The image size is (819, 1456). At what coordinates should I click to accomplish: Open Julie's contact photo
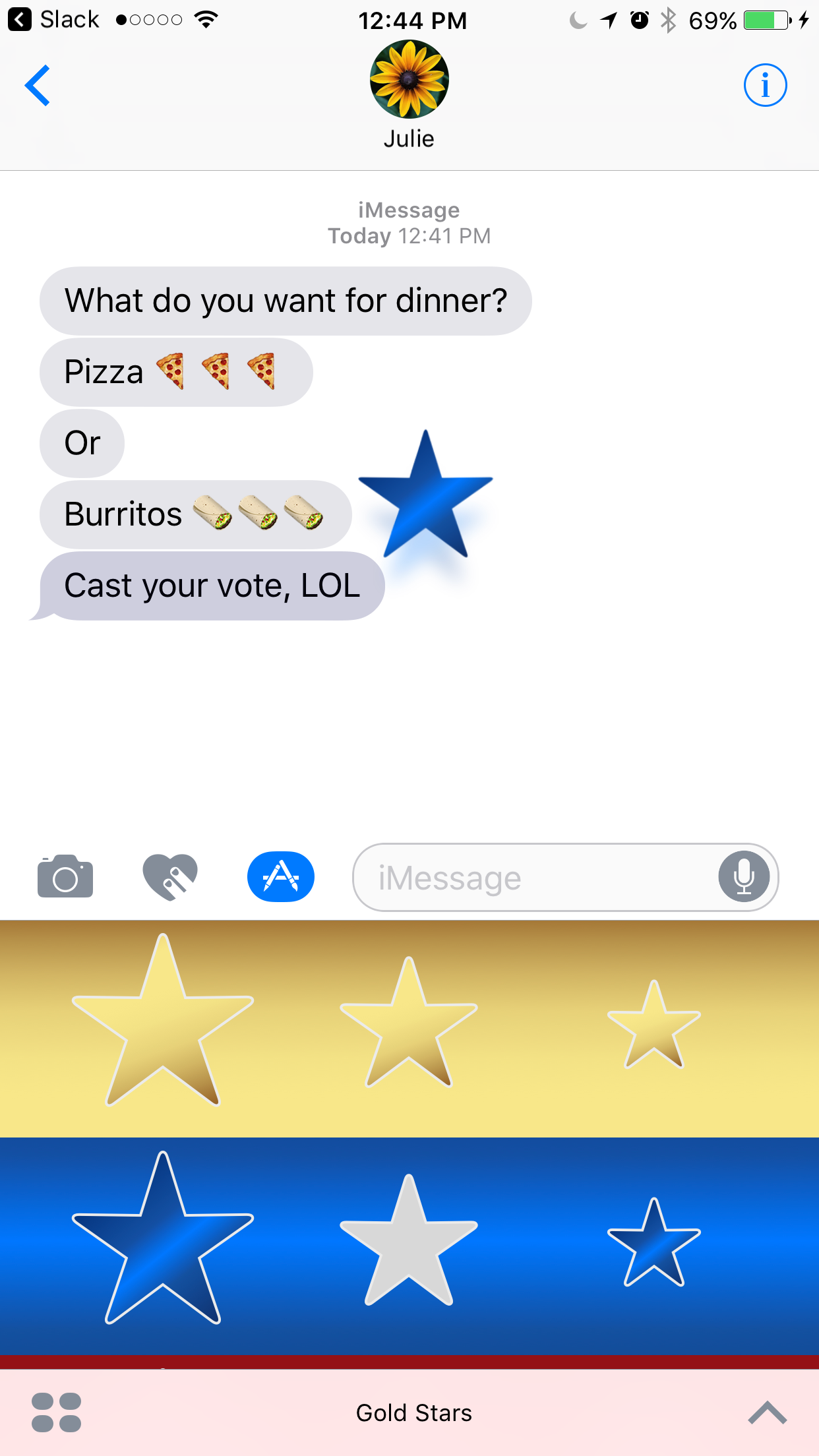[x=409, y=79]
